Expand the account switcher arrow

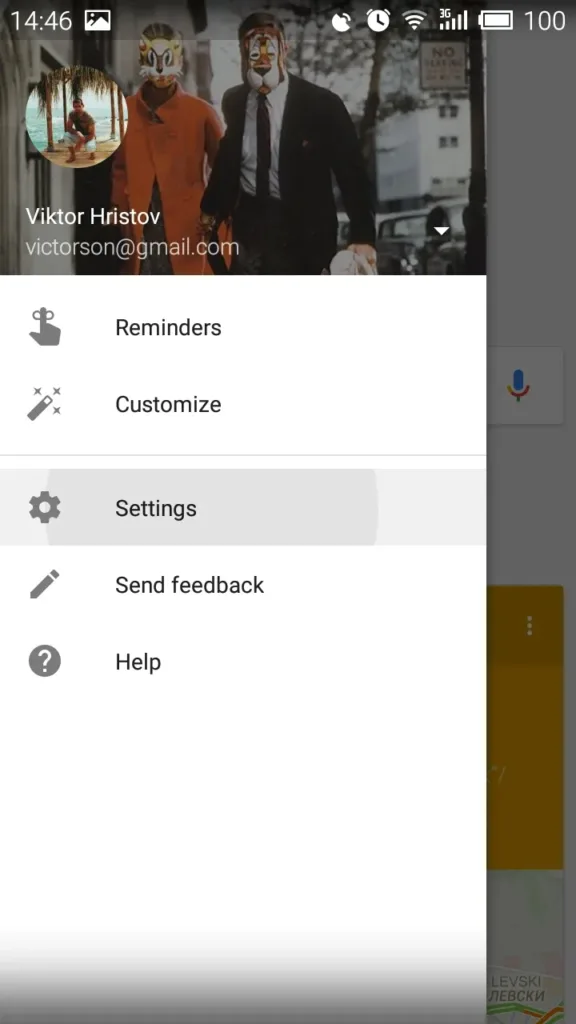click(x=442, y=231)
